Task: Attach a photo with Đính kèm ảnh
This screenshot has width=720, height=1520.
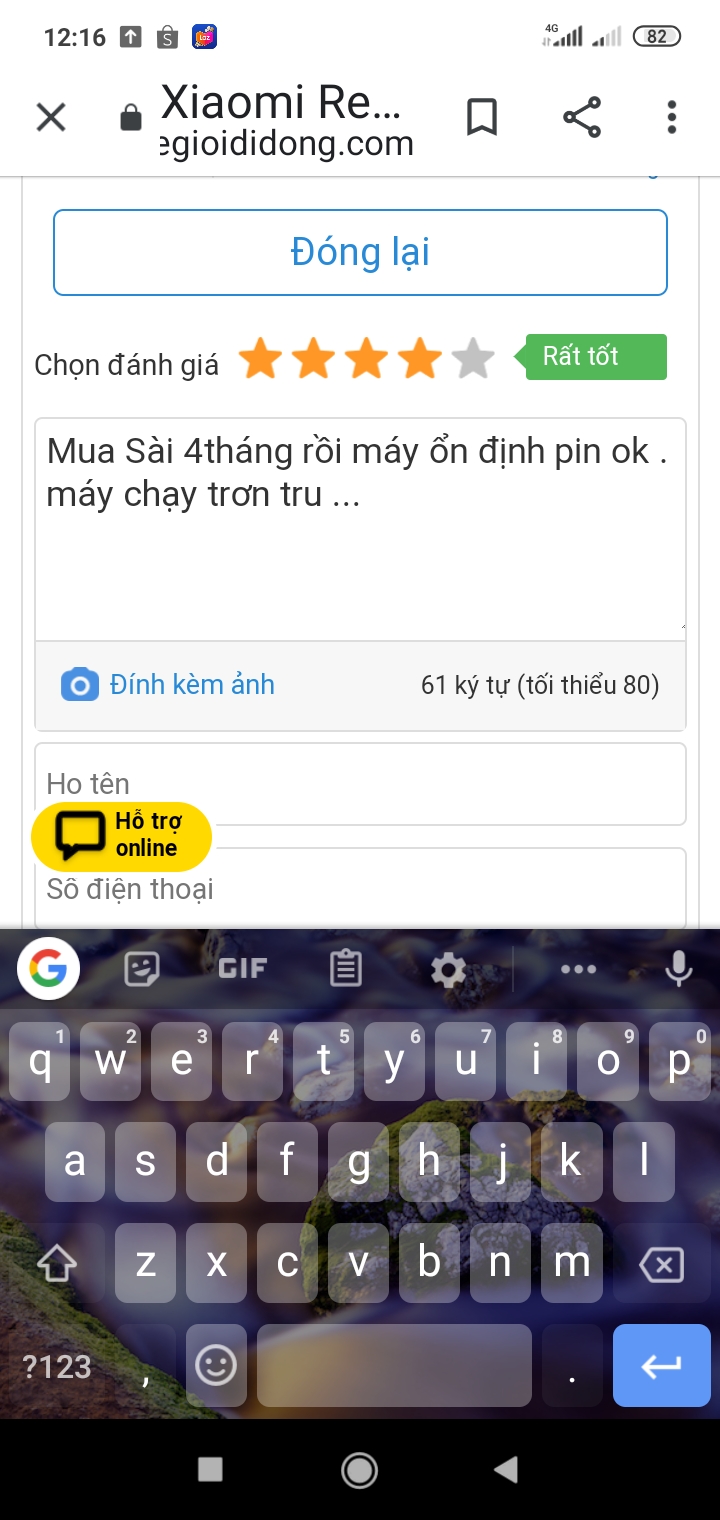Action: (168, 685)
